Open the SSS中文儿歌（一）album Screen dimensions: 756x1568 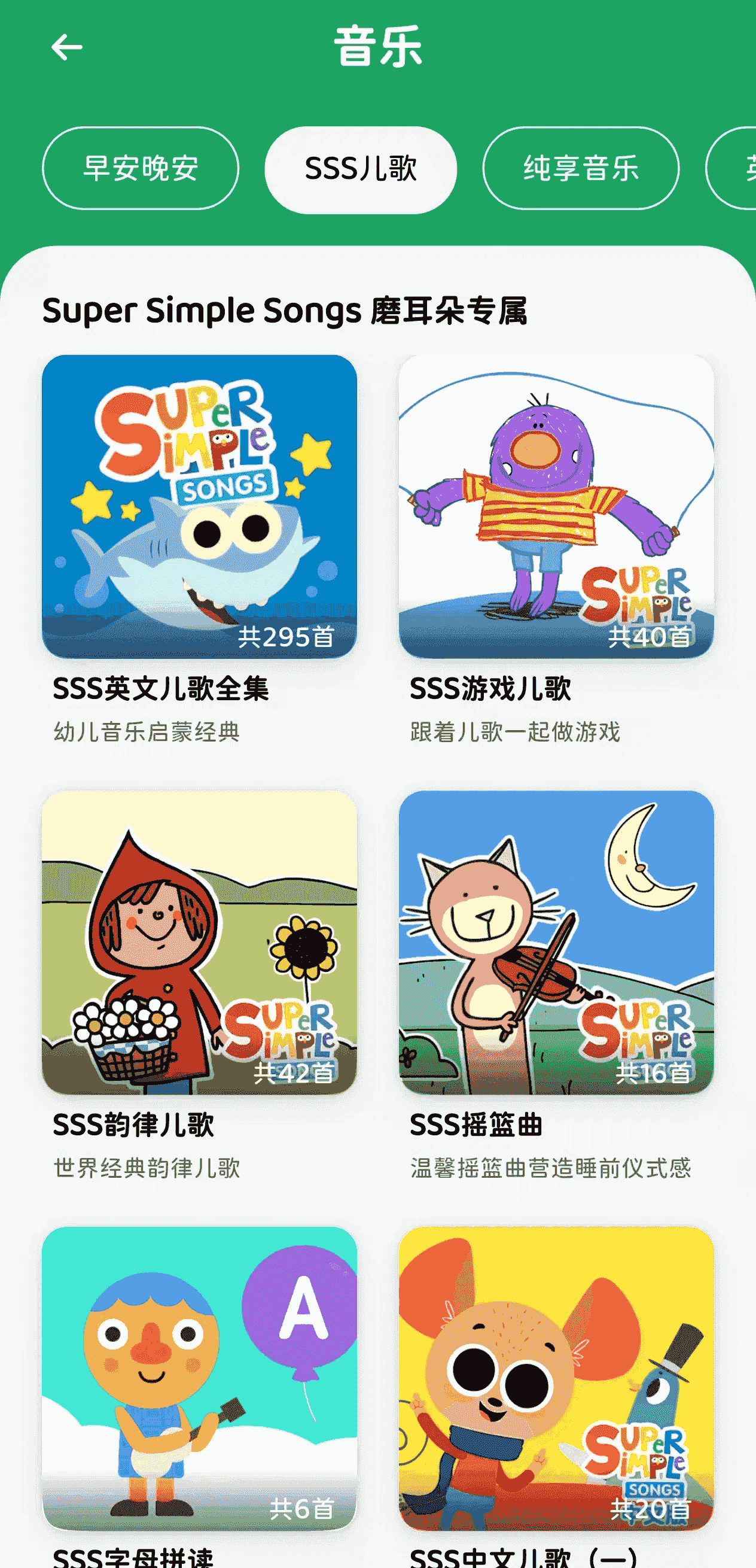click(556, 1378)
